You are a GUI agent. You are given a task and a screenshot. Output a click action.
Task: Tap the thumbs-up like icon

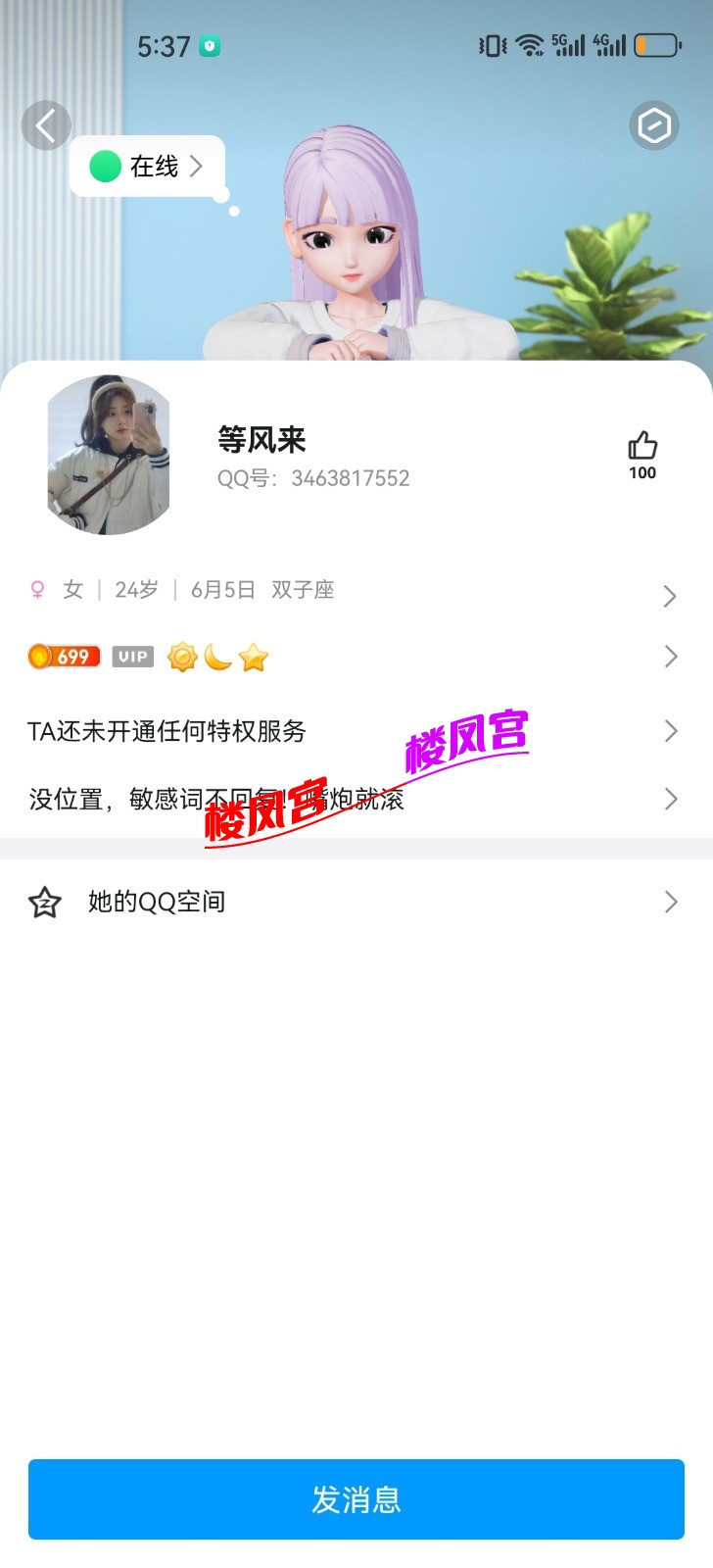click(x=642, y=446)
